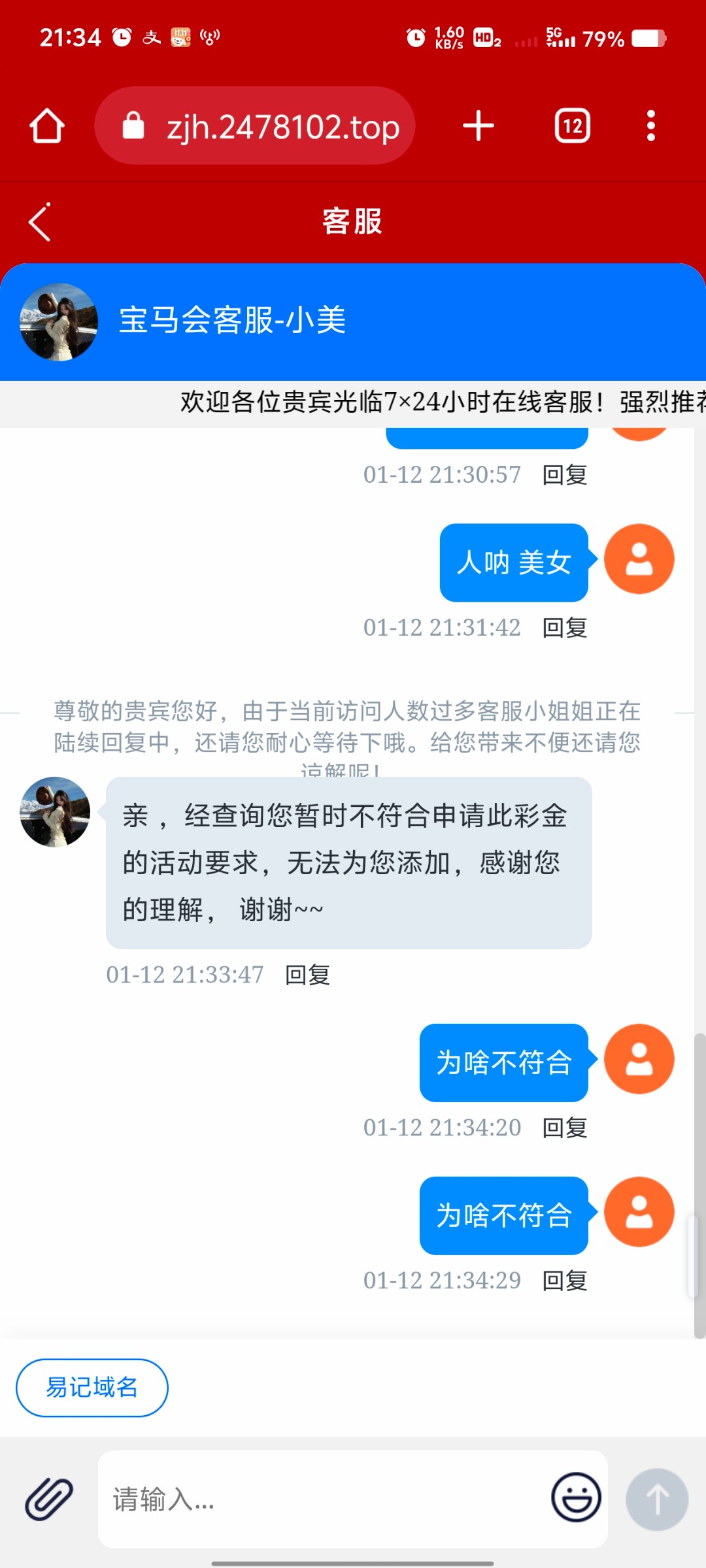Tap 回复 under the 人呐 美女 message
Viewport: 706px width, 1568px height.
click(x=565, y=628)
